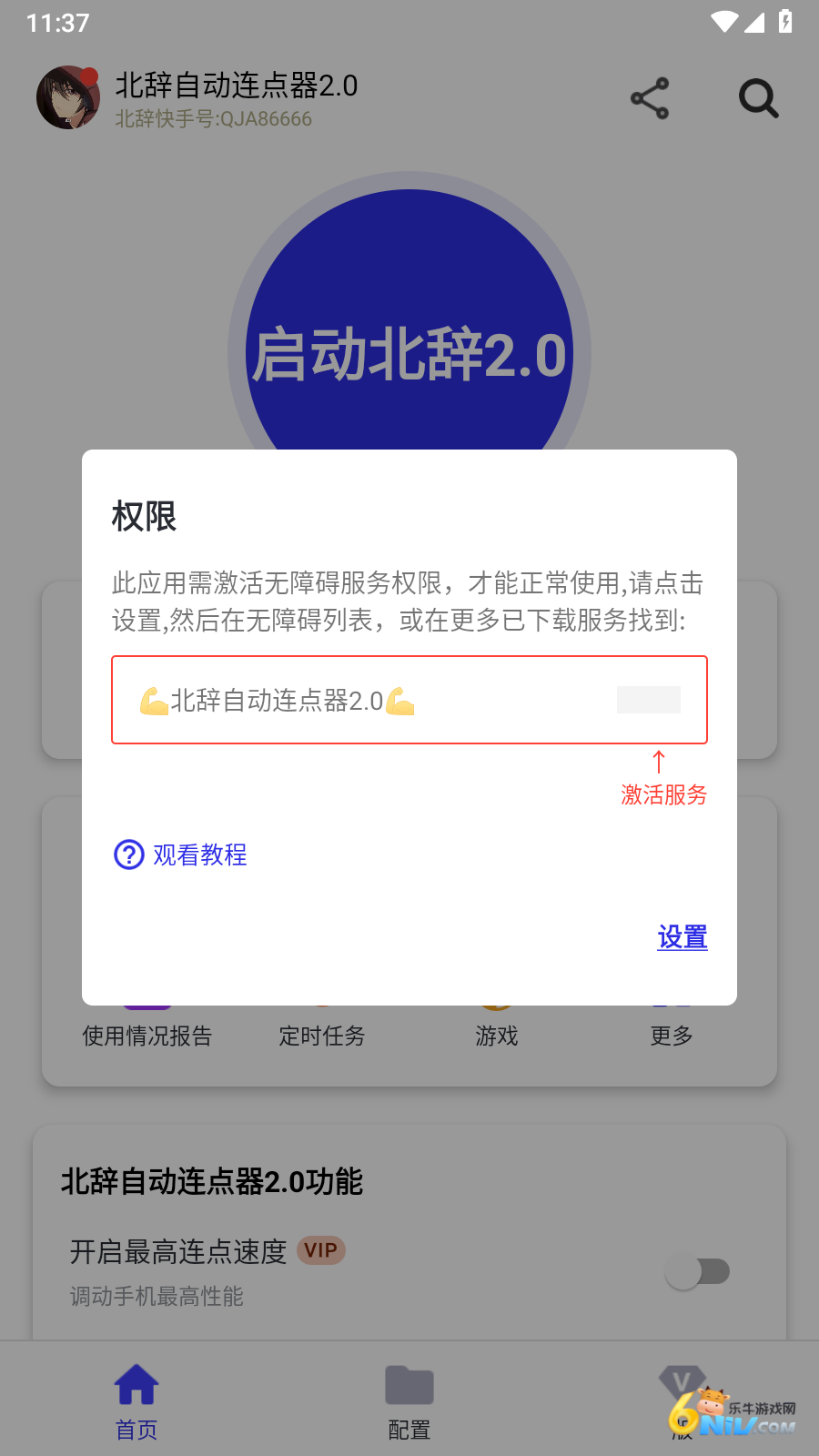Open 设置 from the permission dialog

coord(682,938)
